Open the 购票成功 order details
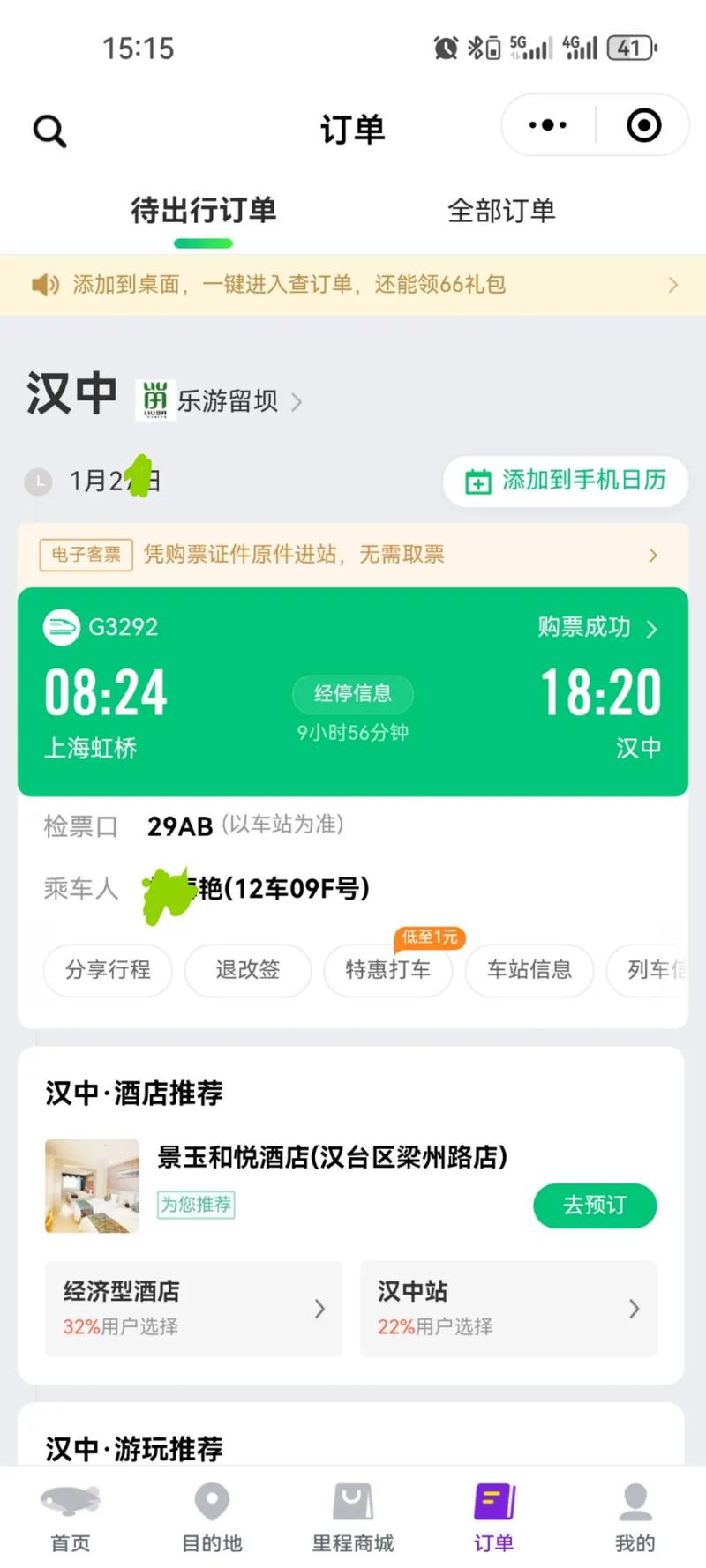 (x=597, y=628)
